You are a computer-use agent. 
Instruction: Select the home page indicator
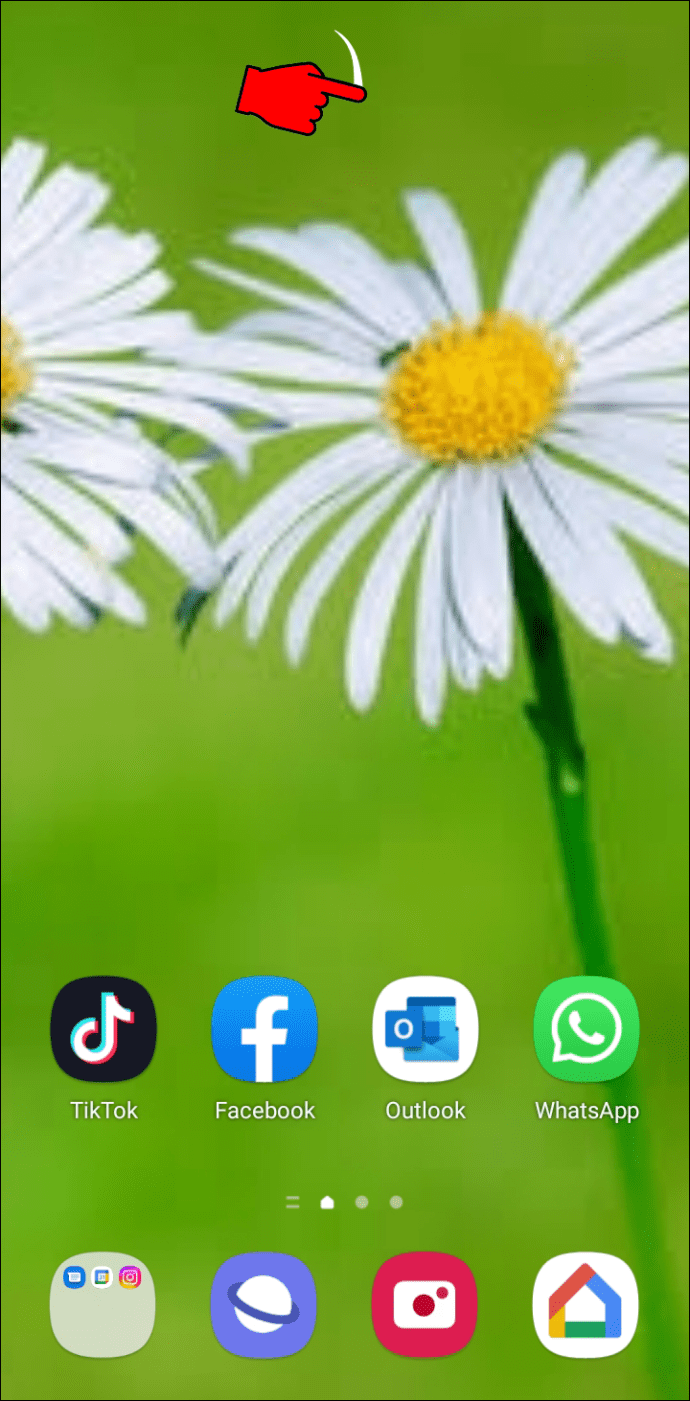click(326, 1203)
